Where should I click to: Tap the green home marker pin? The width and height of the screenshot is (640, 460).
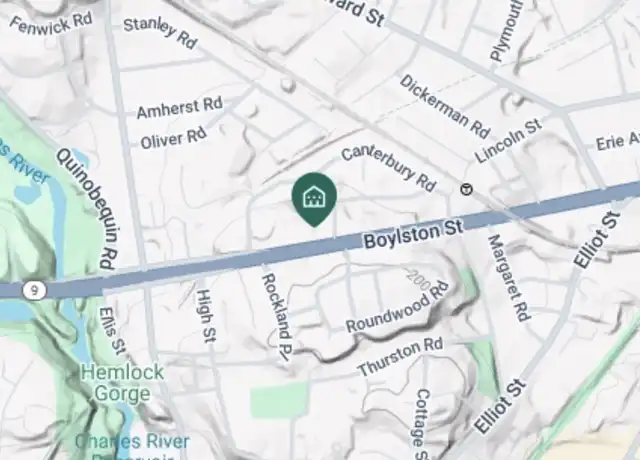tap(314, 197)
